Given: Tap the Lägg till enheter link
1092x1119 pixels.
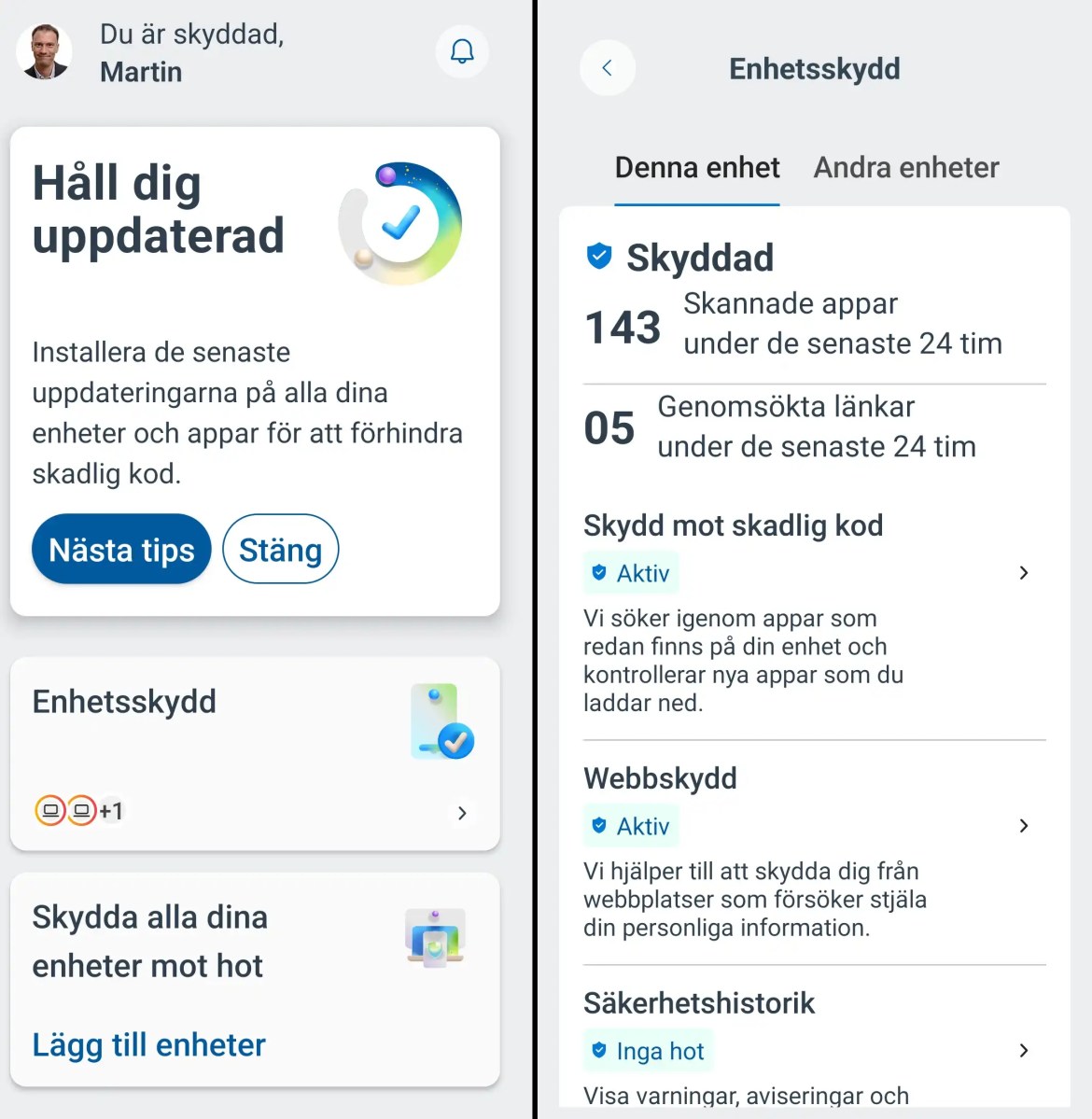Looking at the screenshot, I should 149,1045.
